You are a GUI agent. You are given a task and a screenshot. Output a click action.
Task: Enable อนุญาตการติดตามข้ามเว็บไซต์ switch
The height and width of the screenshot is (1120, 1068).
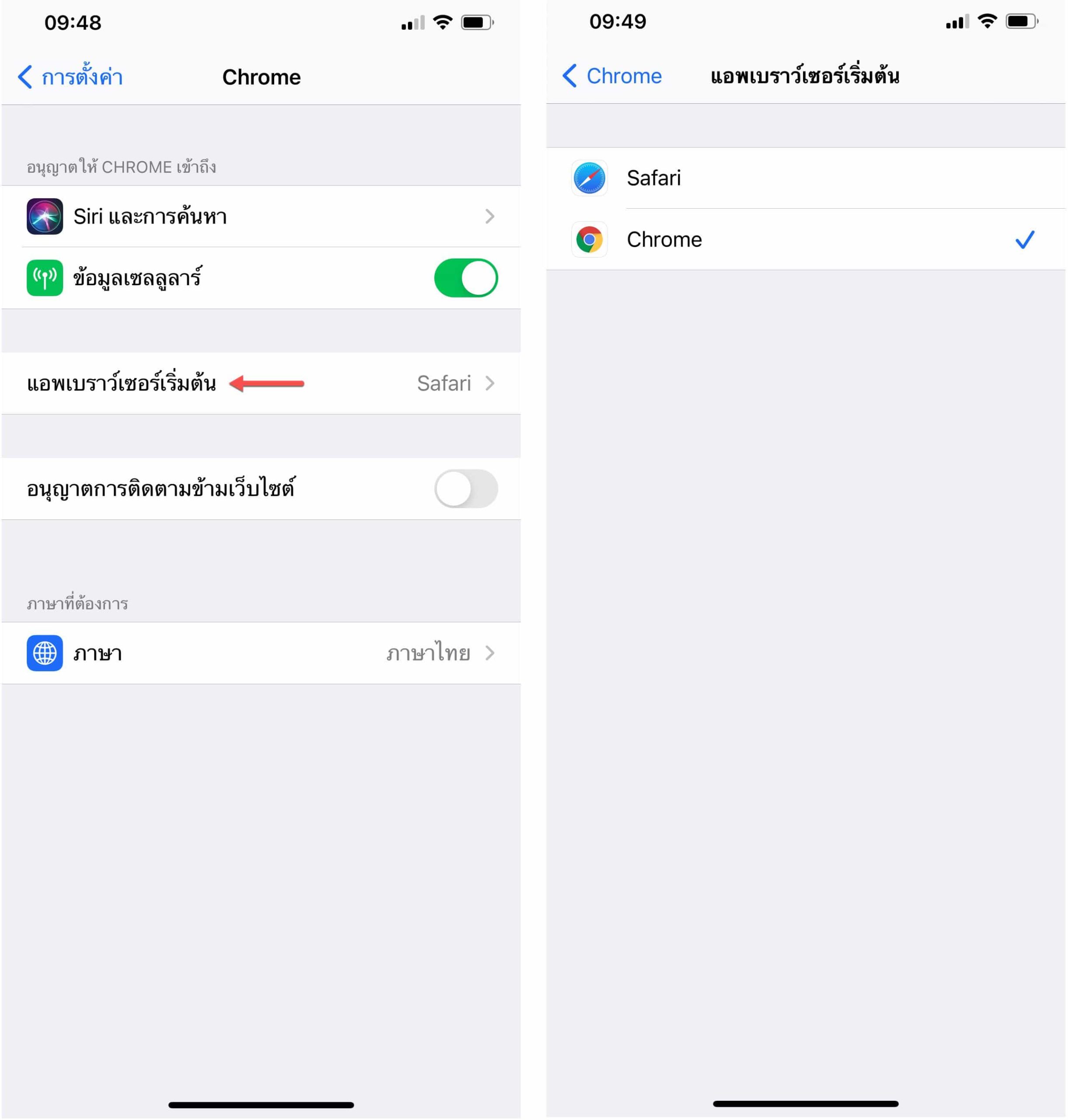465,489
